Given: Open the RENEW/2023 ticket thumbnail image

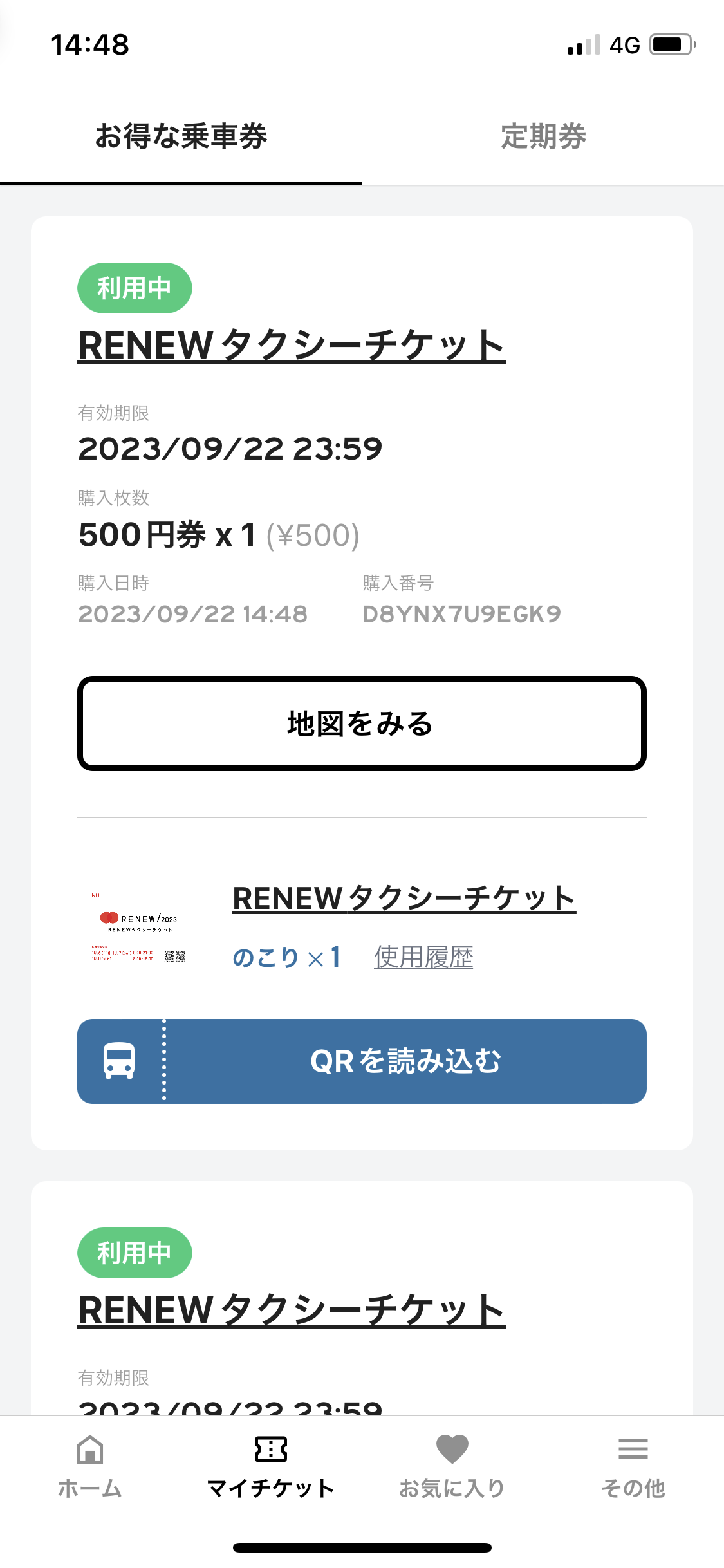Looking at the screenshot, I should tap(139, 927).
